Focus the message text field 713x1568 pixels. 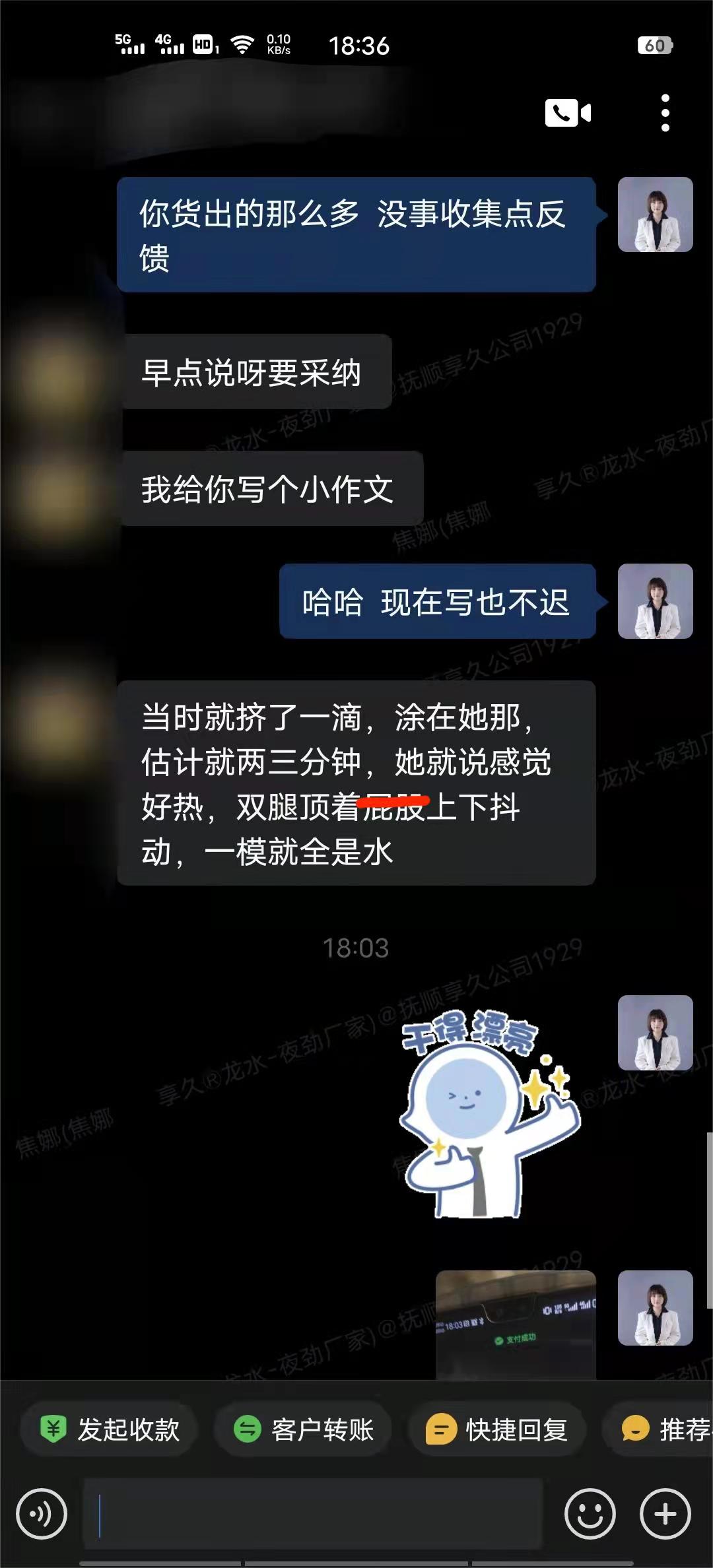tap(314, 1513)
